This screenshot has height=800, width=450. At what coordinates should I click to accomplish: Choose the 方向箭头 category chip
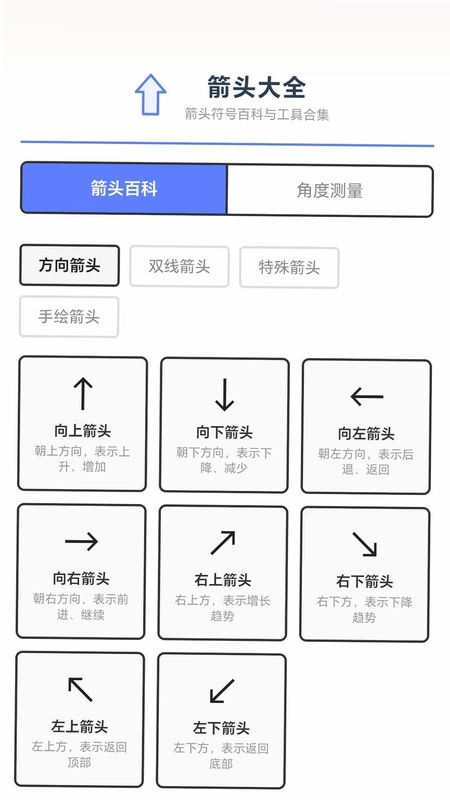(69, 265)
